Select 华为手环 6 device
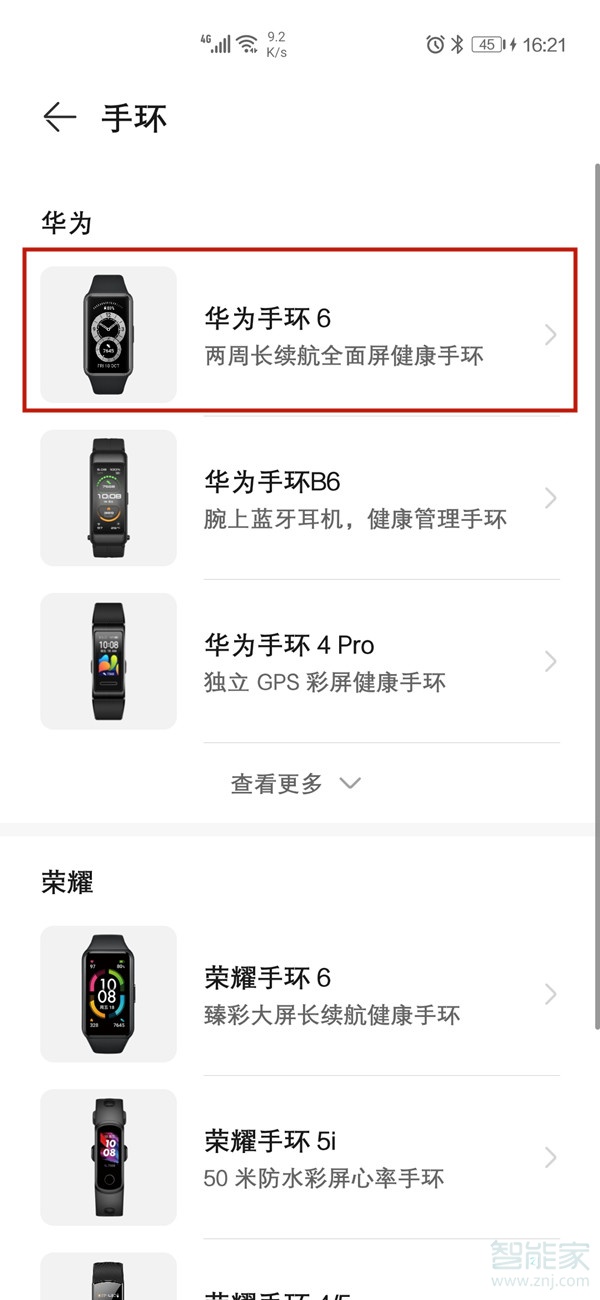 (x=300, y=334)
